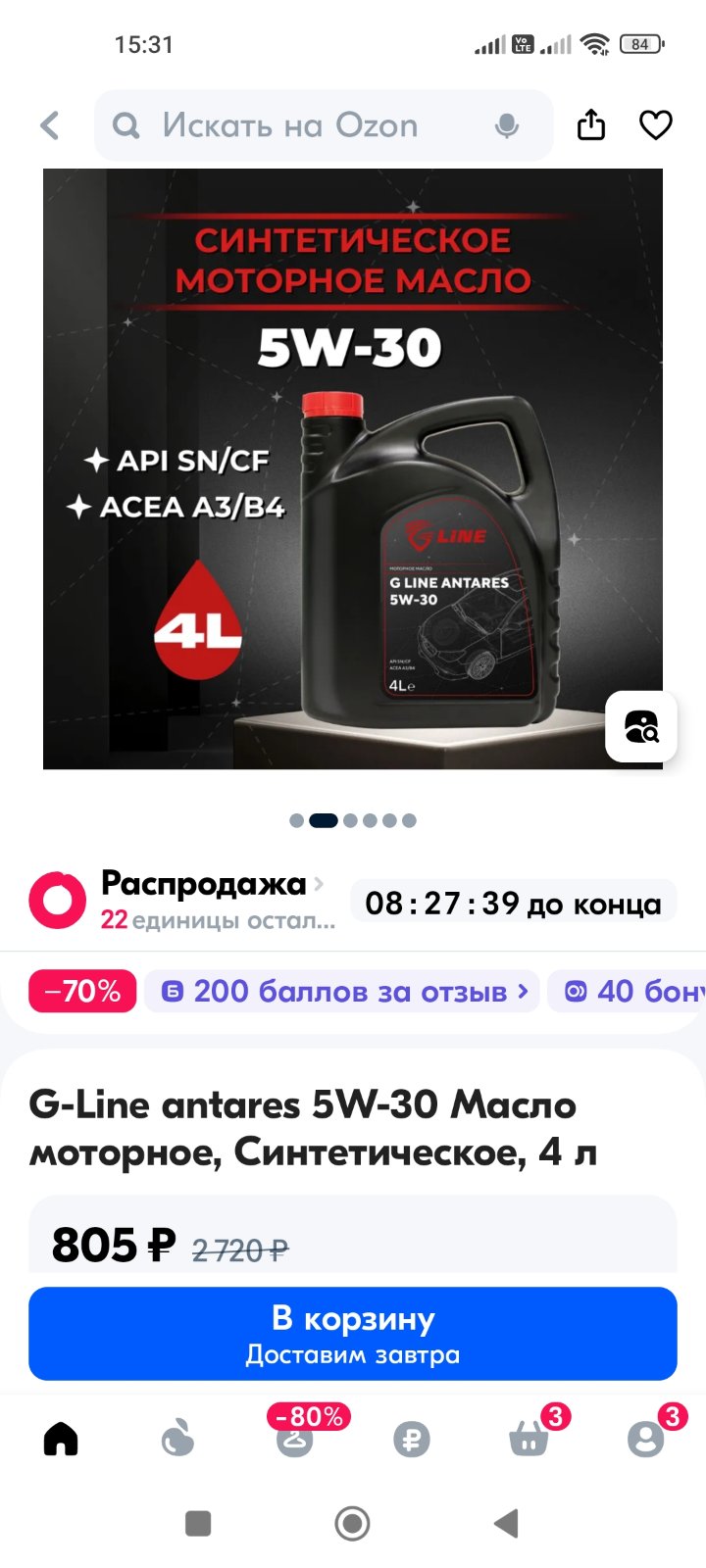This screenshot has width=706, height=1568.
Task: Open the profile tab
Action: click(x=647, y=1438)
